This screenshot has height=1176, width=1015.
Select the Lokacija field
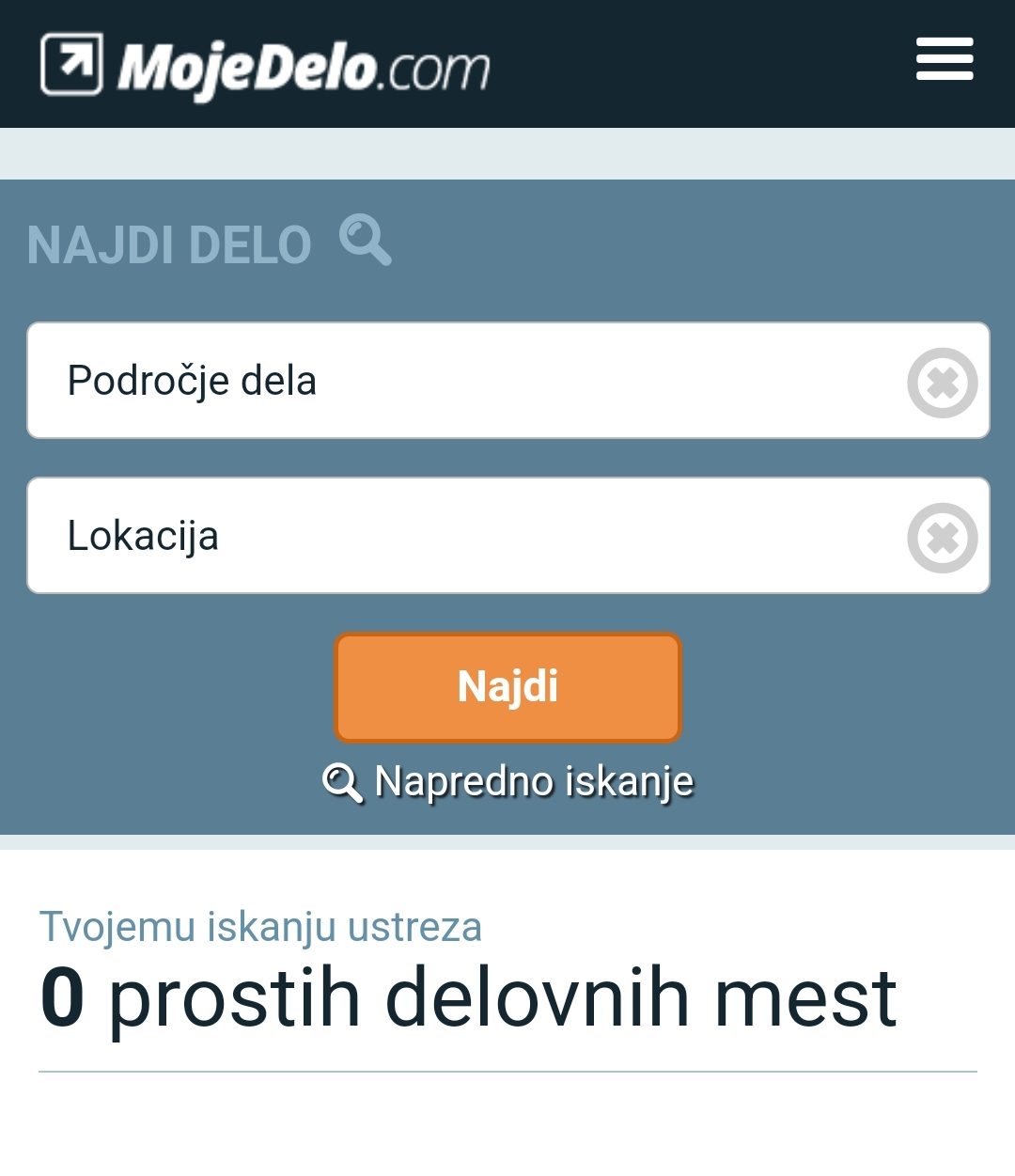coord(461,536)
